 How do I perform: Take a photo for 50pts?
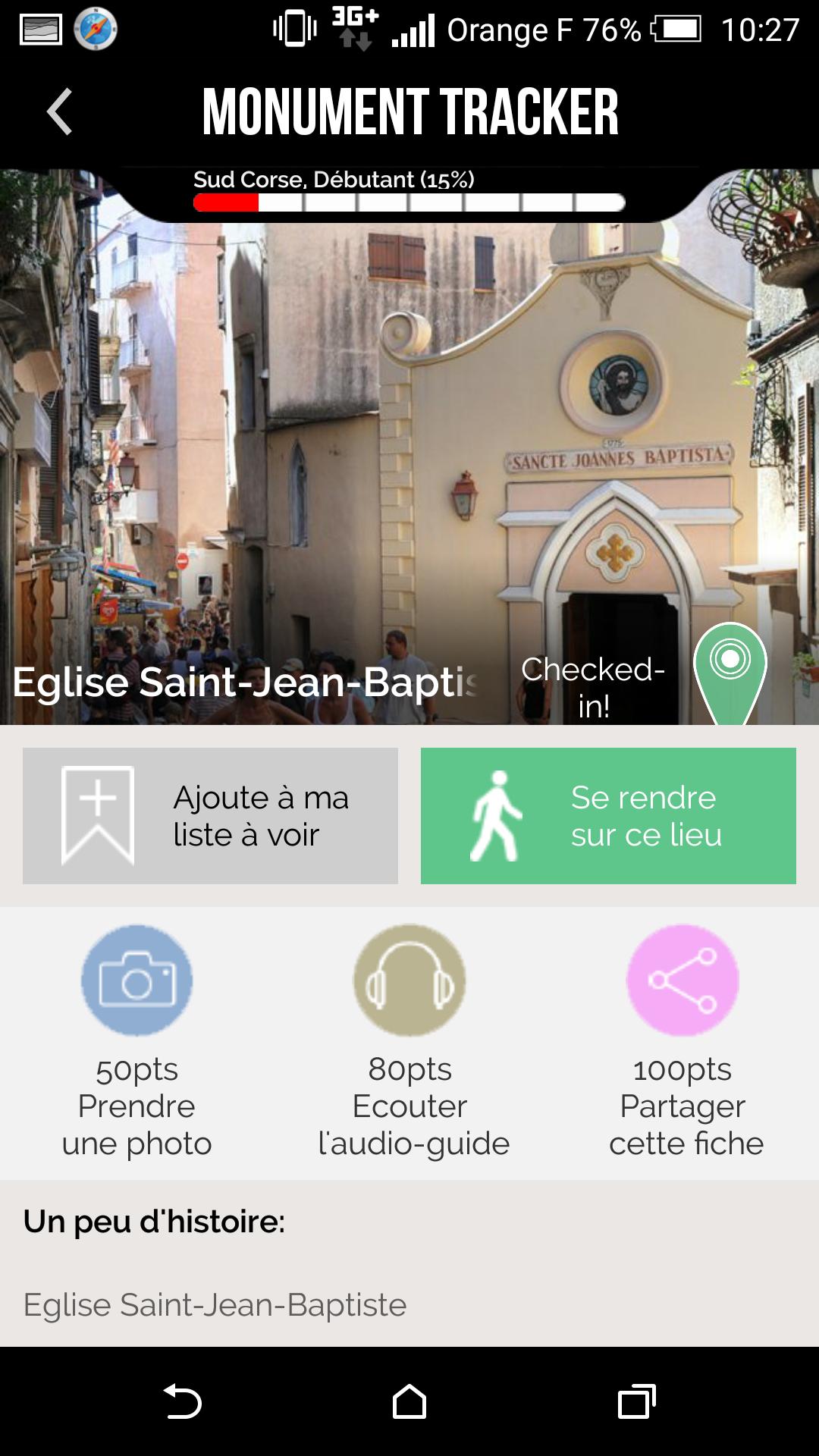pyautogui.click(x=137, y=980)
